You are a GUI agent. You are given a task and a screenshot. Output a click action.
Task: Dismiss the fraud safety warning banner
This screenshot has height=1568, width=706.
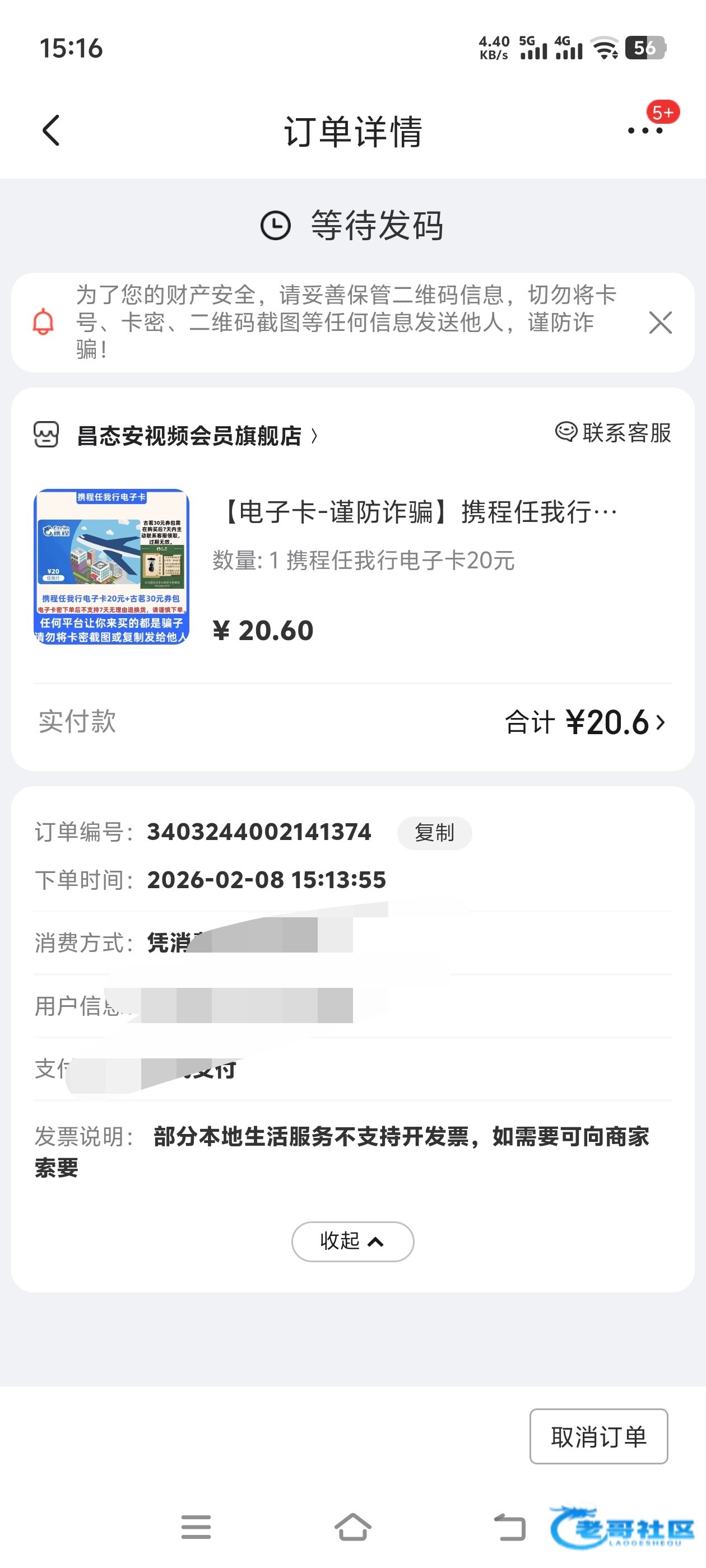tap(660, 323)
